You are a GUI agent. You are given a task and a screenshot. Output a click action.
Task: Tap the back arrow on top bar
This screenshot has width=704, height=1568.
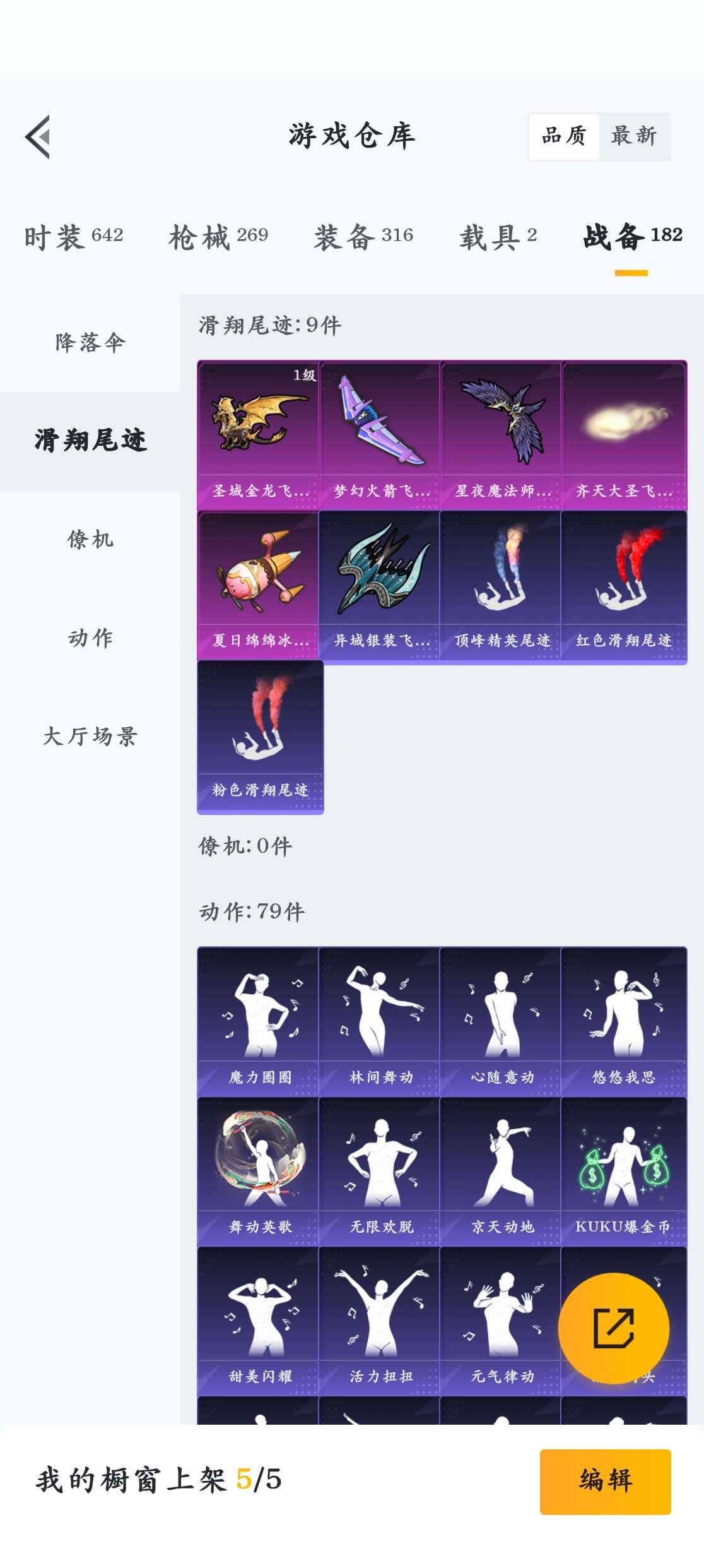(38, 138)
